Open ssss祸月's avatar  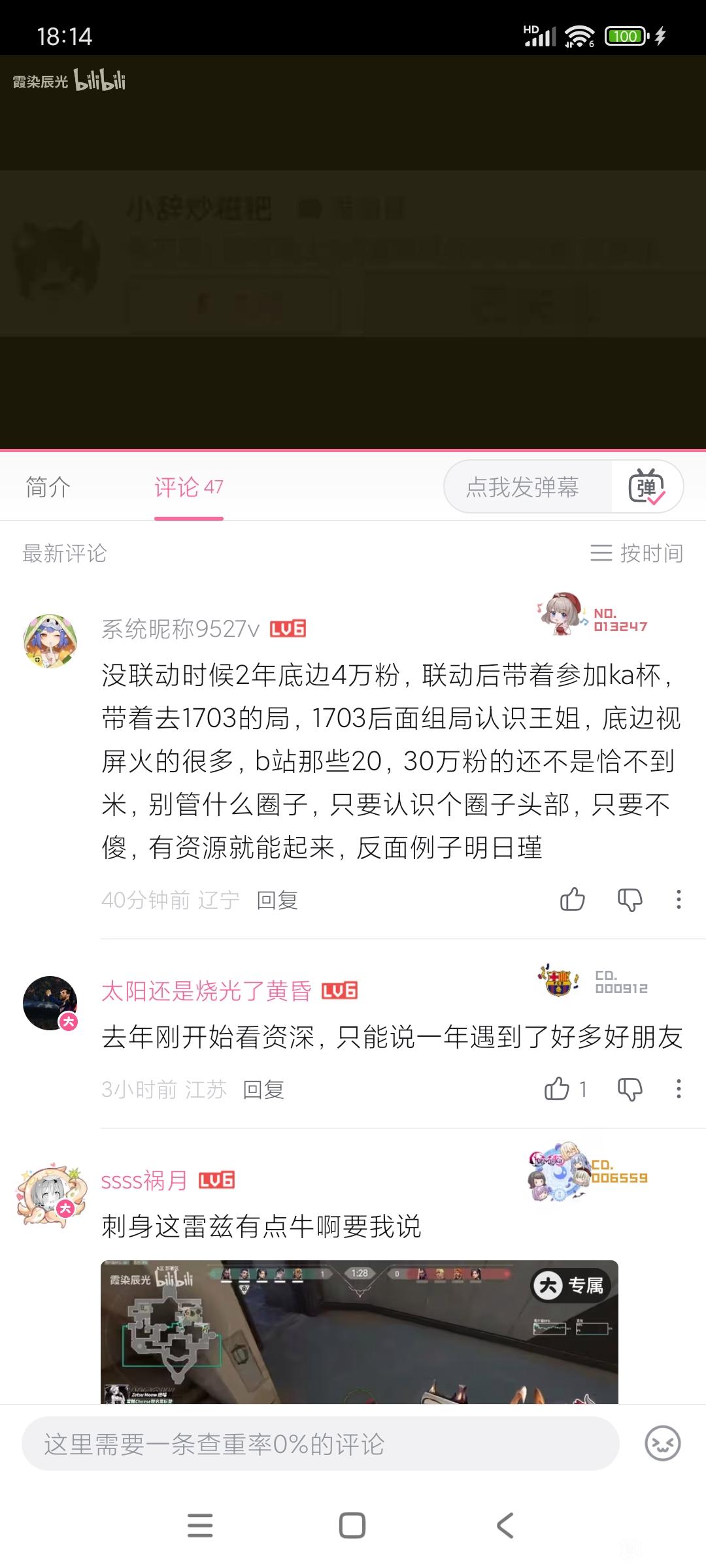coord(50,1196)
